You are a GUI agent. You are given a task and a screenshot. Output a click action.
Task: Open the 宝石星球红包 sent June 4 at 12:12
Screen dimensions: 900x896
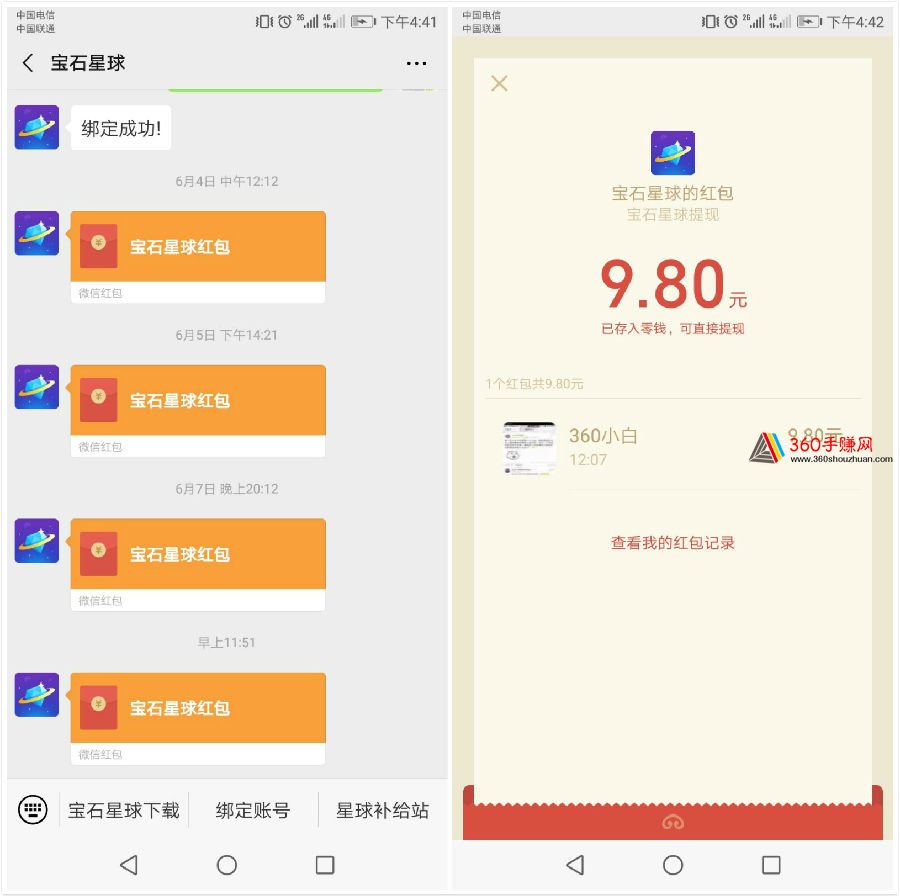pos(197,247)
